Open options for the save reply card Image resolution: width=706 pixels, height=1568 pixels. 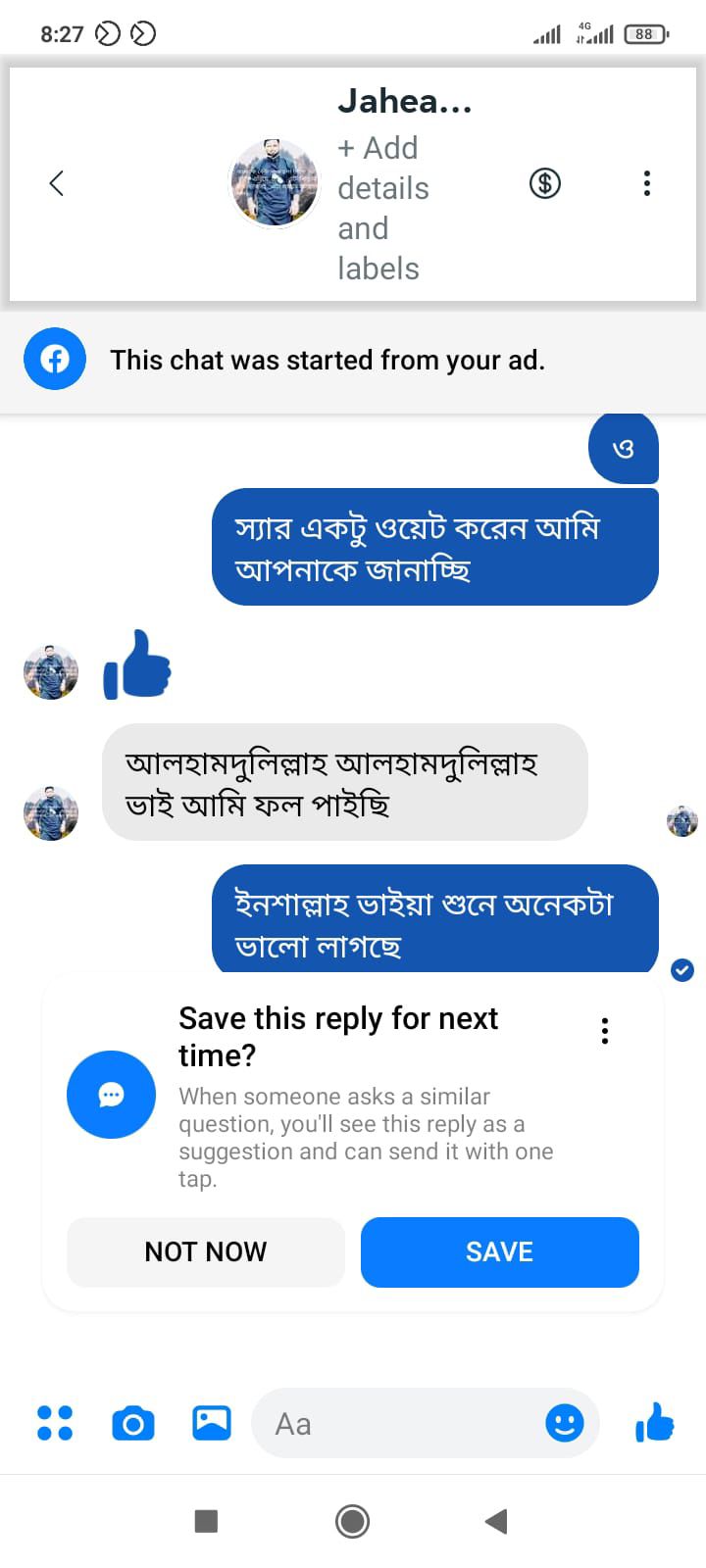(x=605, y=1031)
